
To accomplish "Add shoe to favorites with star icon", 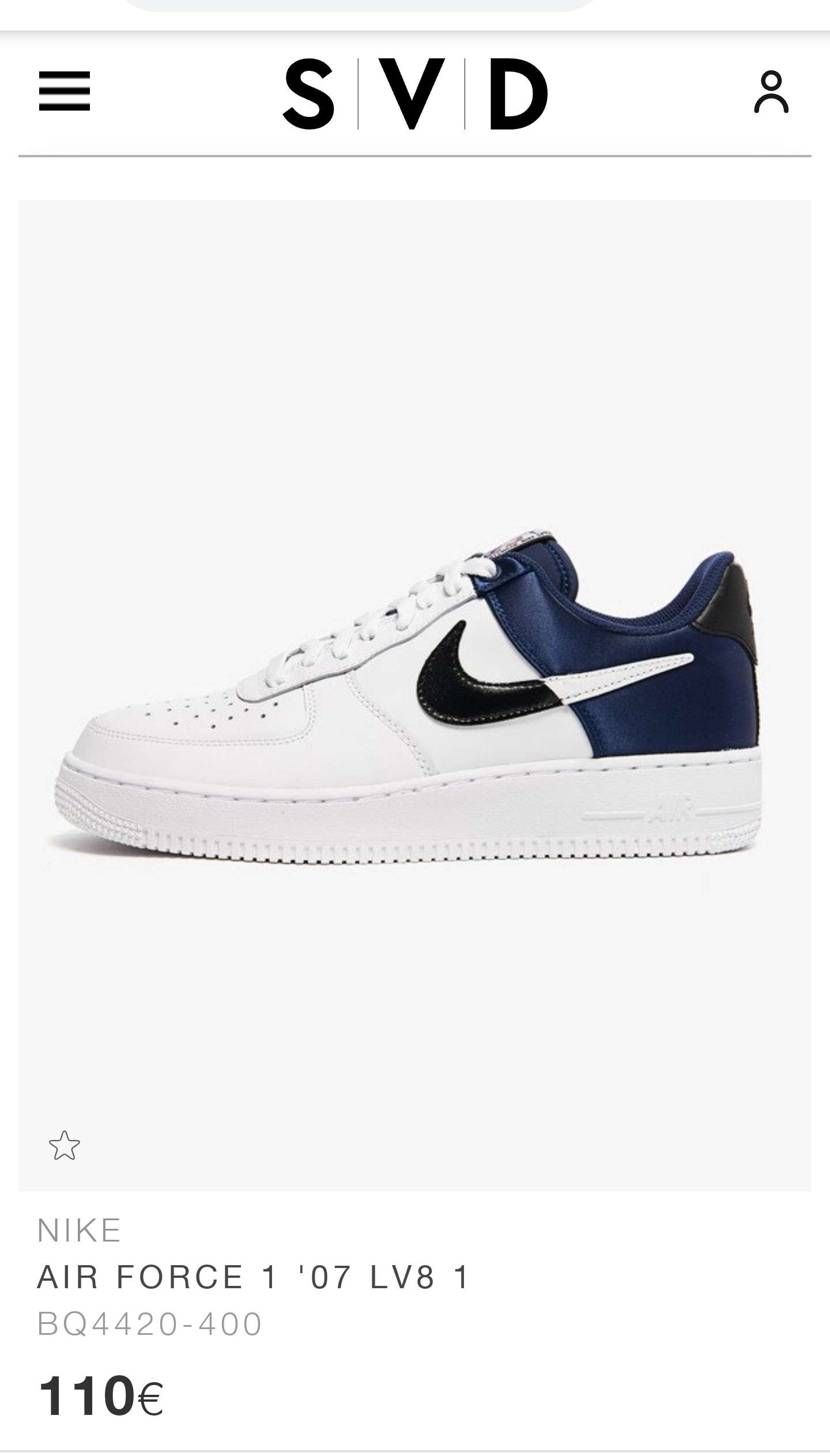I will tap(65, 1145).
